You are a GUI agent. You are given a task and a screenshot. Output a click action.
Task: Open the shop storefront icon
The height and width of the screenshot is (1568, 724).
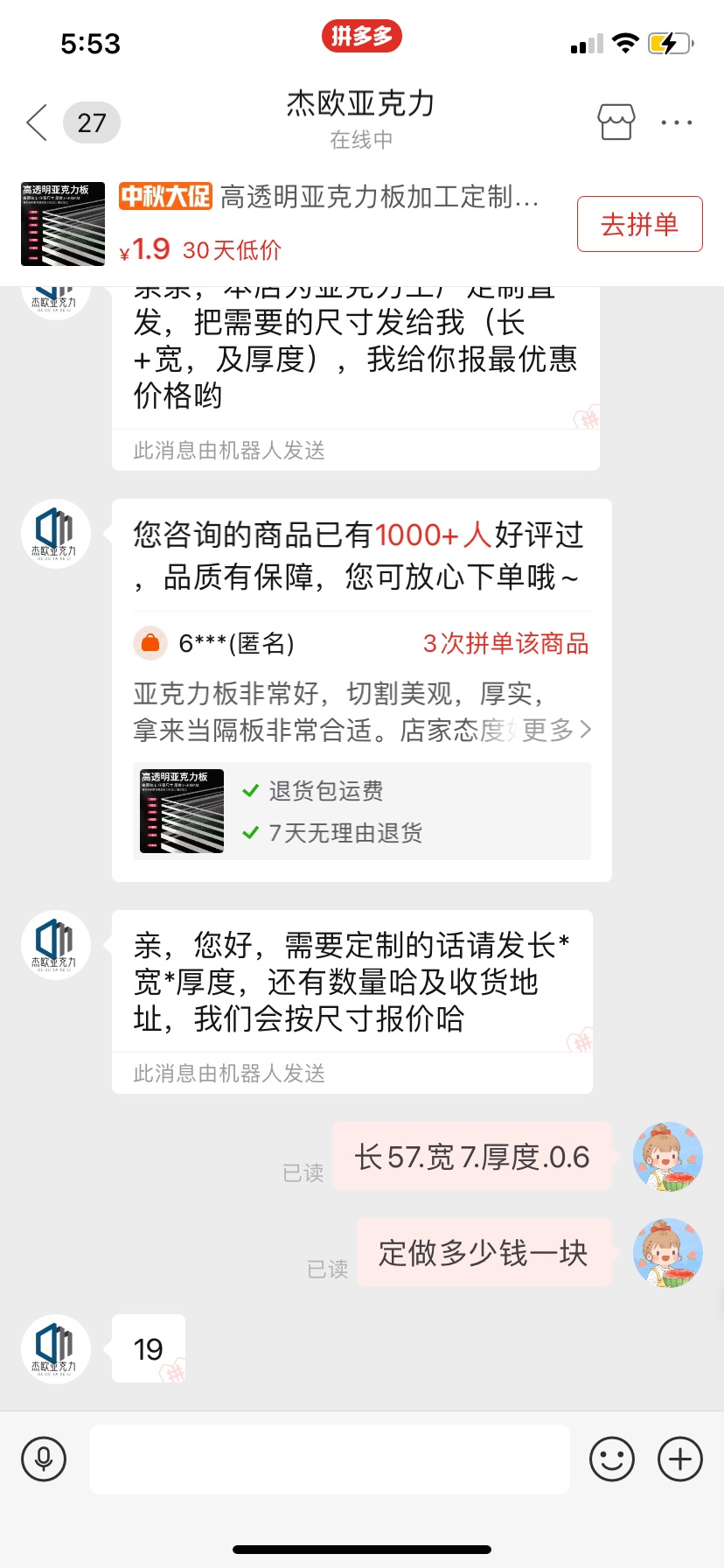[x=616, y=122]
